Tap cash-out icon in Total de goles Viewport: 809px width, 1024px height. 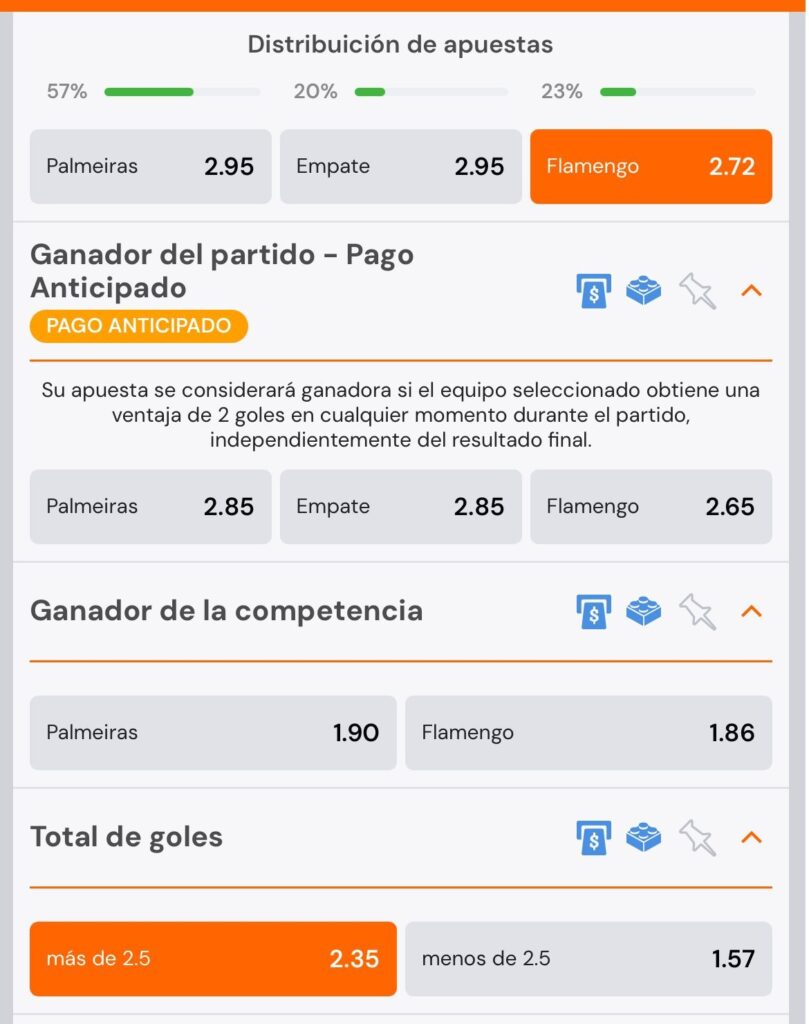click(x=593, y=837)
